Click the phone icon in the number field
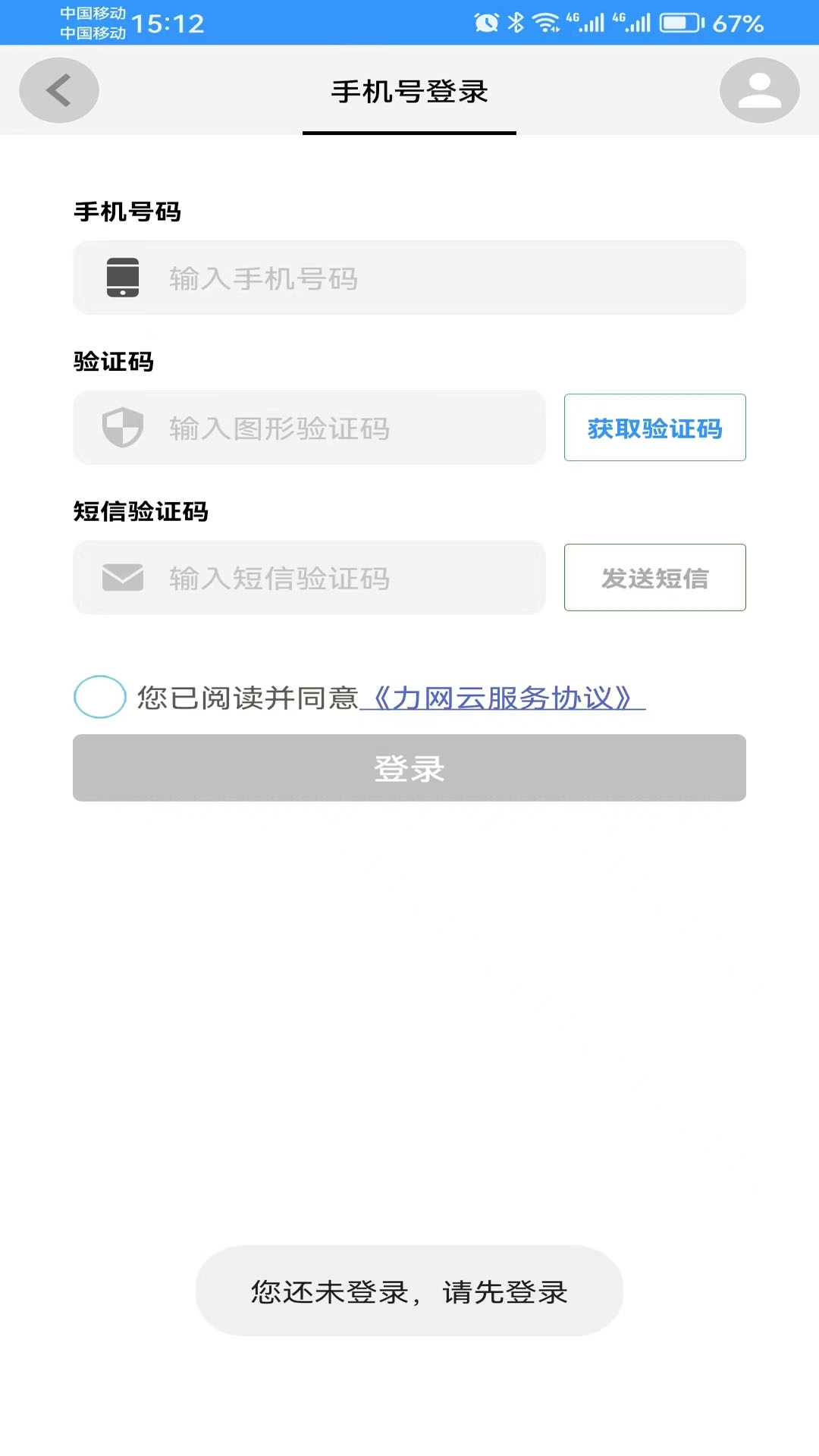The height and width of the screenshot is (1456, 819). [123, 278]
